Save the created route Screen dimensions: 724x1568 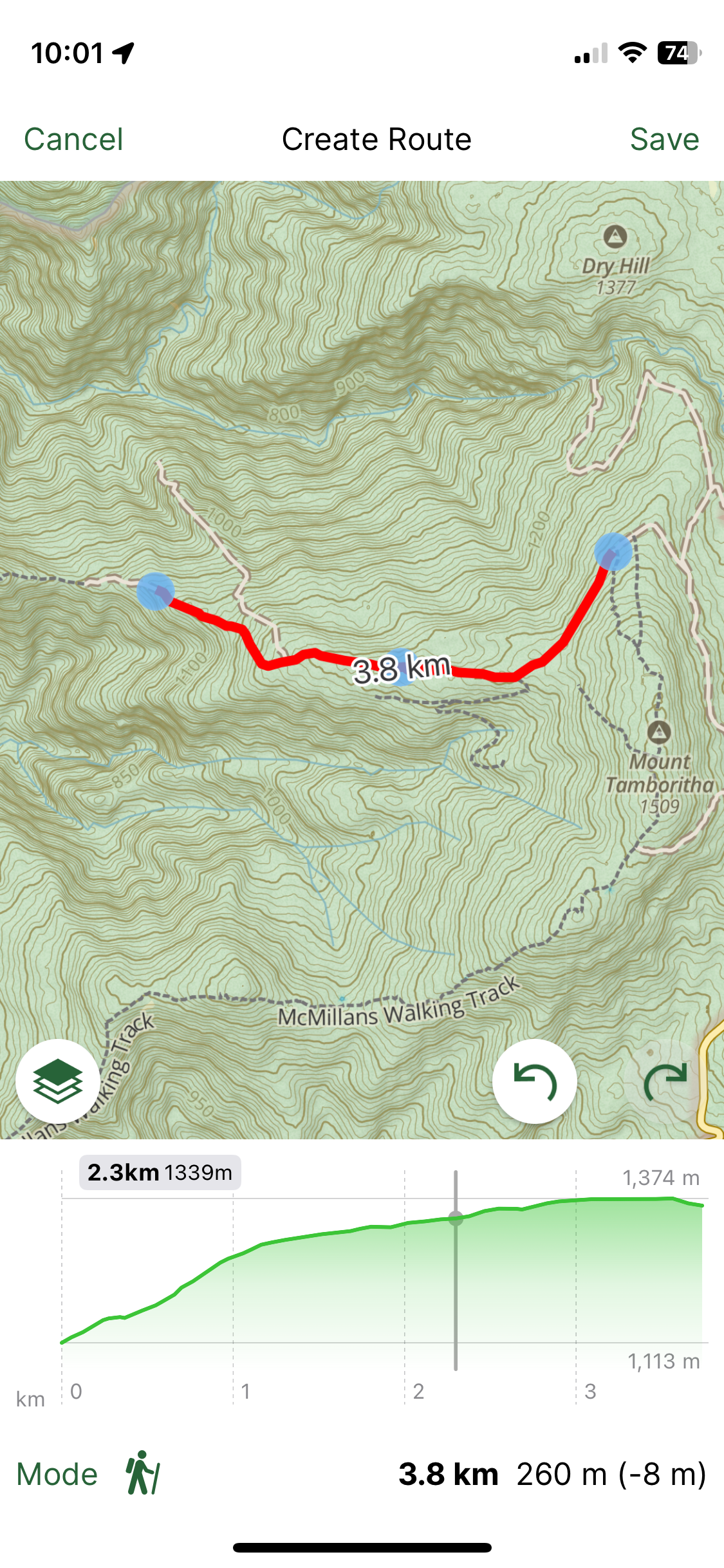pyautogui.click(x=664, y=139)
